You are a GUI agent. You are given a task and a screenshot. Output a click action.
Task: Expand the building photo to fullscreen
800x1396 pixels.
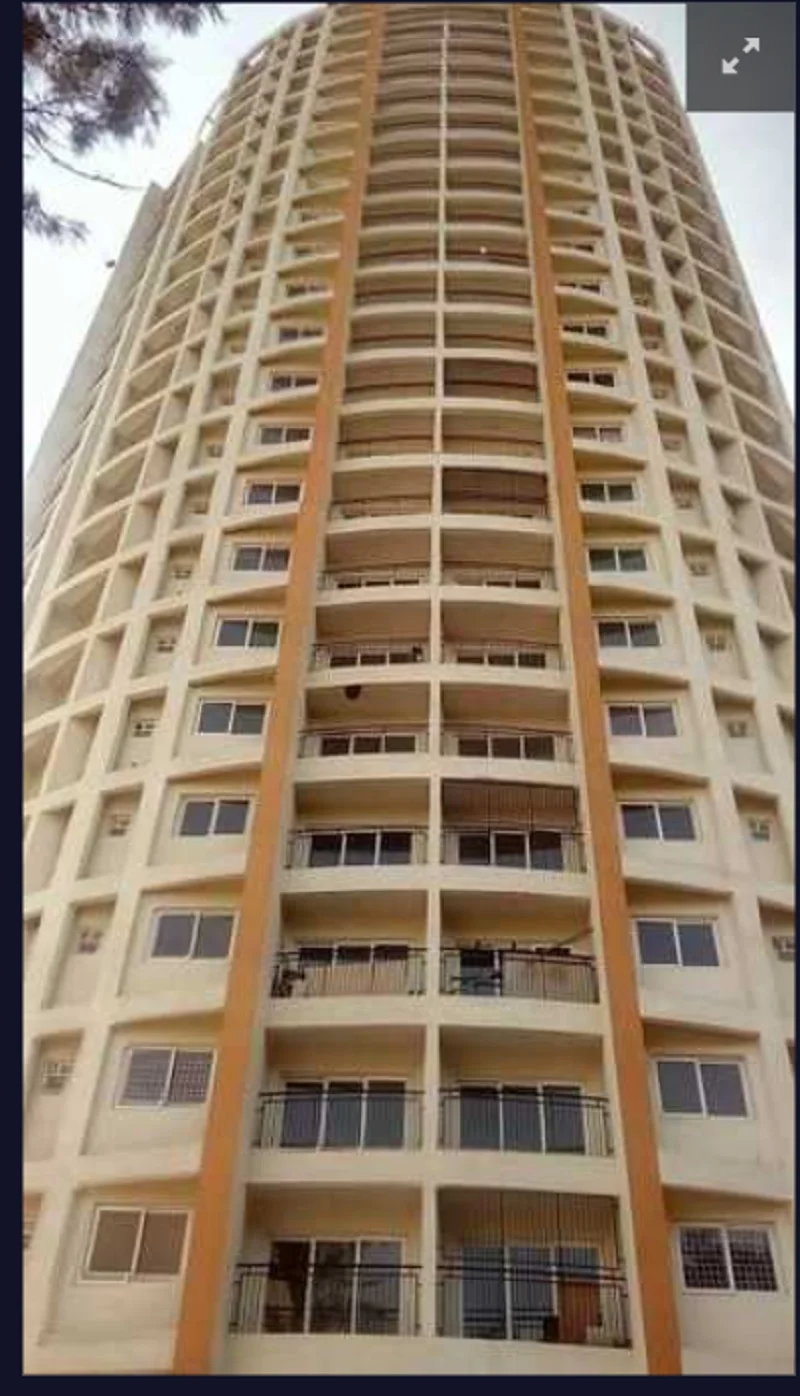pyautogui.click(x=741, y=56)
